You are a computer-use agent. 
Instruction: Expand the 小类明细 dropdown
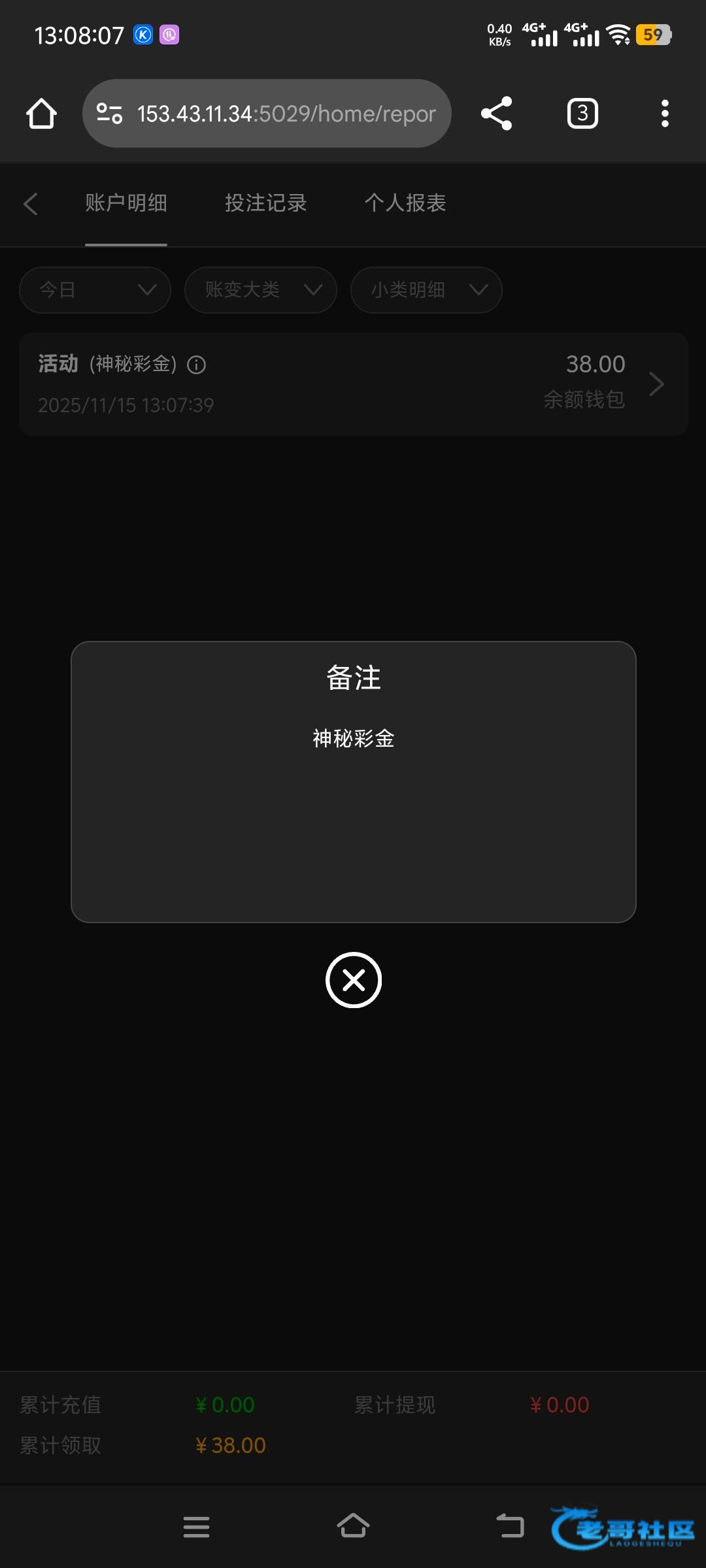[x=426, y=289]
